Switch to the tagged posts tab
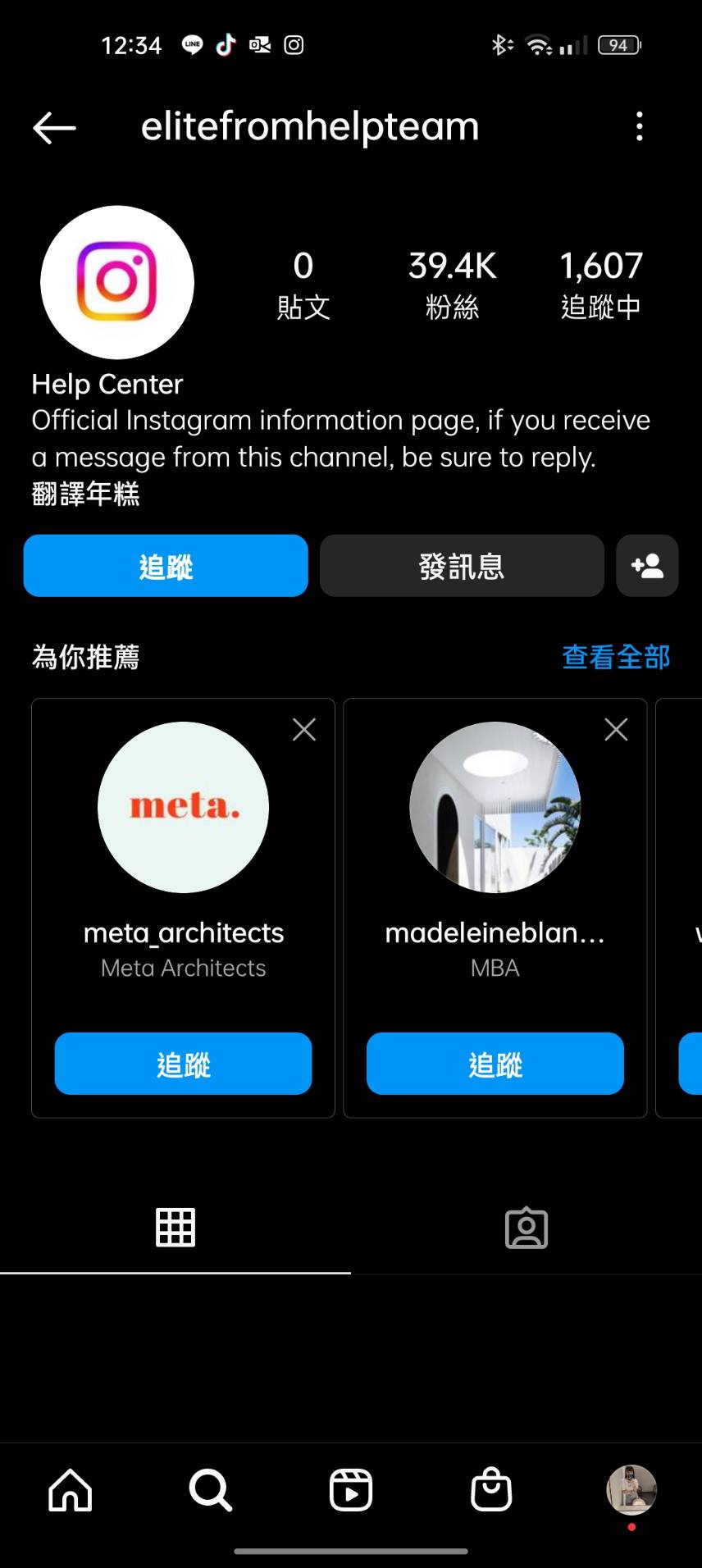Screen dimensions: 702x1568 click(526, 1228)
